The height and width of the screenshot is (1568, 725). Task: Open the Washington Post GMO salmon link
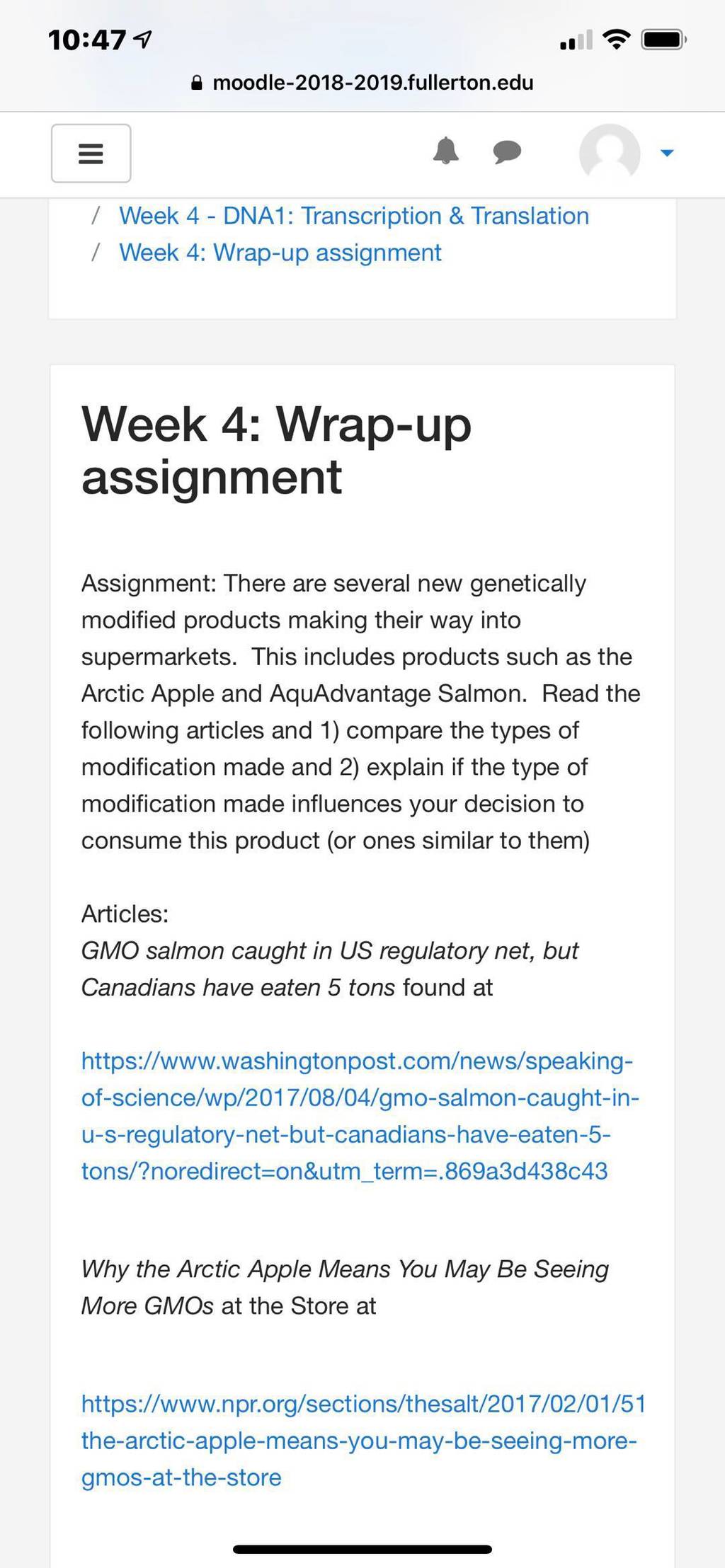pos(360,1116)
